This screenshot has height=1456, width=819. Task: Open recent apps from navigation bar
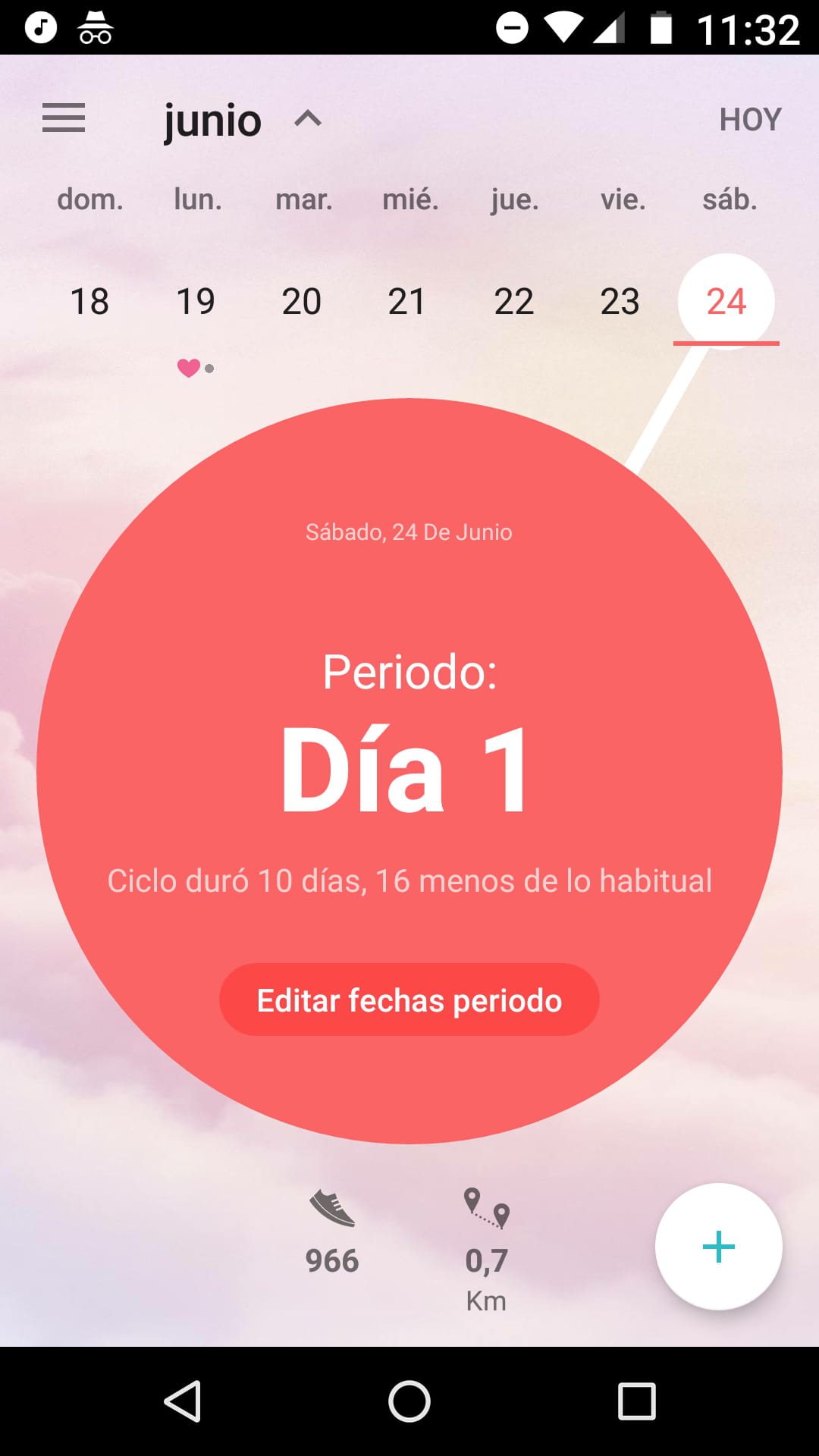tap(637, 1401)
